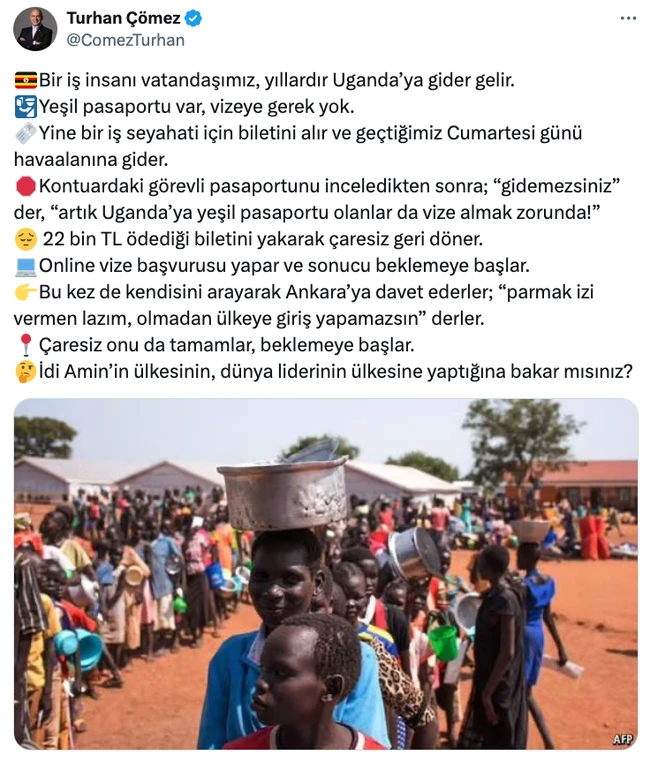Open the attached photo of the queue

(325, 573)
